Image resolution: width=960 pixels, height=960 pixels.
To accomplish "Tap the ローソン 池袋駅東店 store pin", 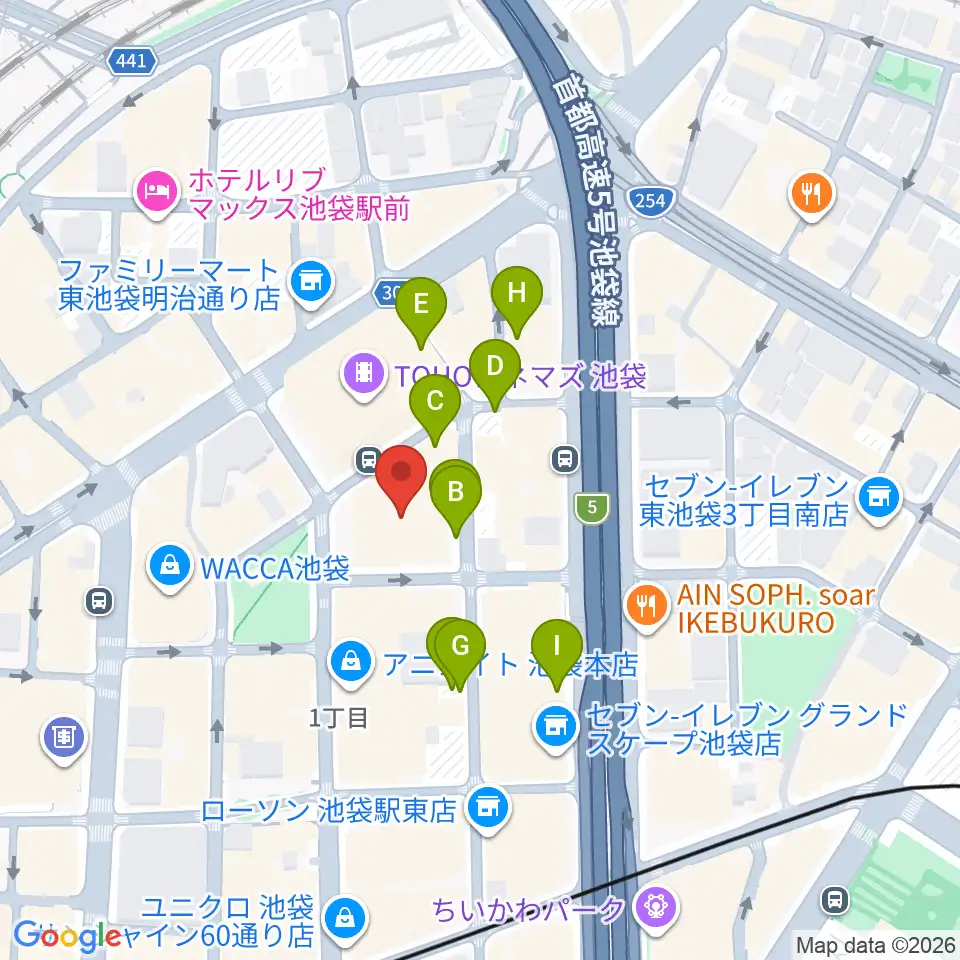I will [x=488, y=809].
